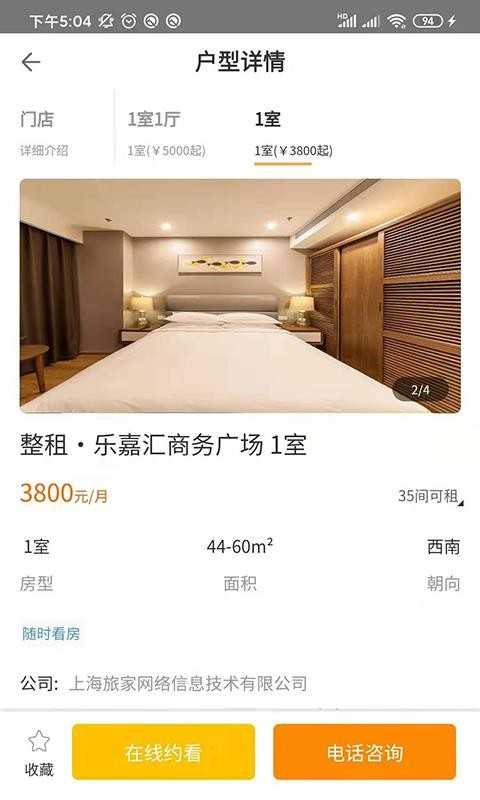480x800 pixels.
Task: Go back using the top-left arrow
Action: tap(31, 62)
